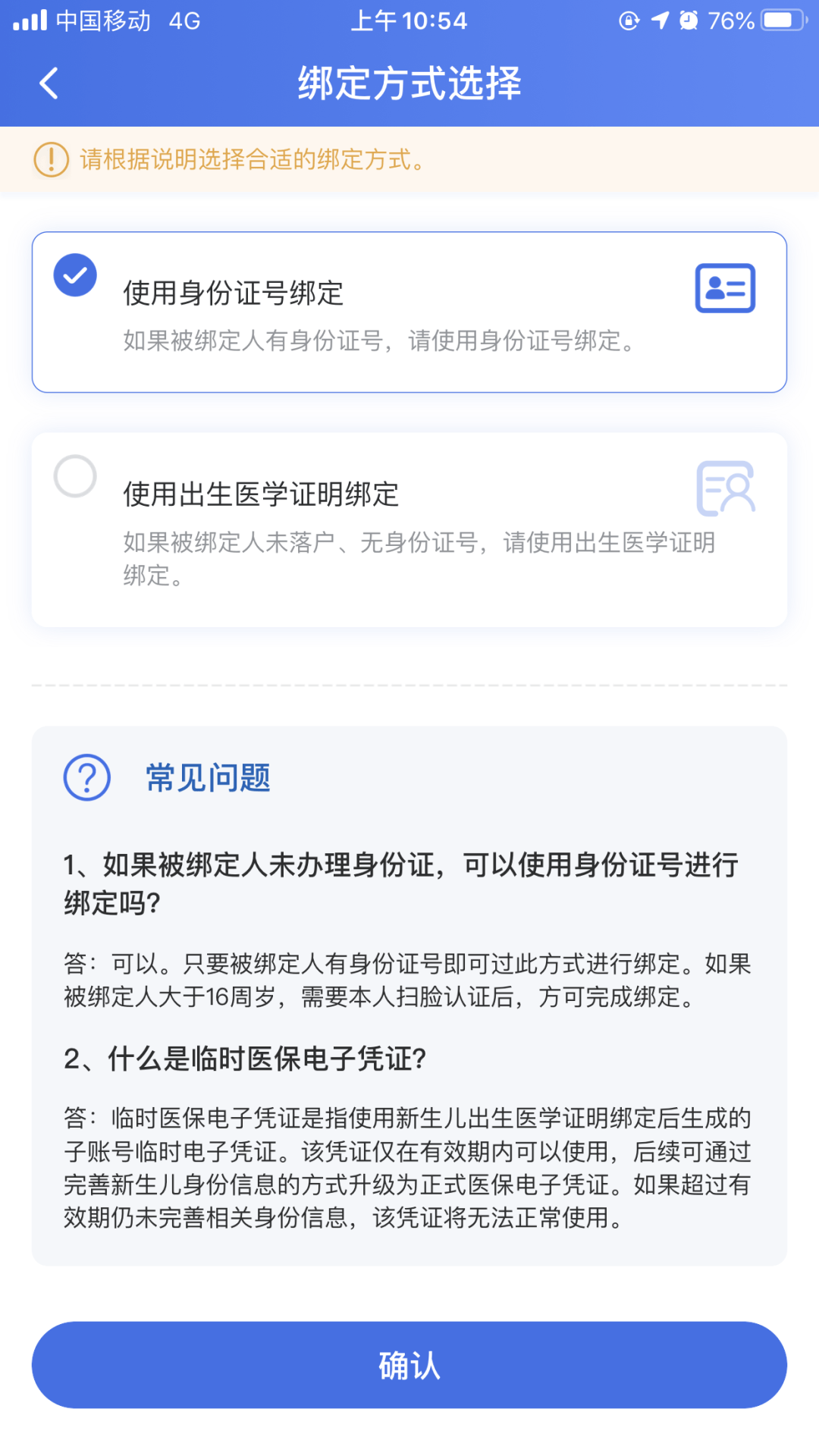The image size is (819, 1456).
Task: Select the 使用身份证号绑定 option
Action: pyautogui.click(x=409, y=311)
